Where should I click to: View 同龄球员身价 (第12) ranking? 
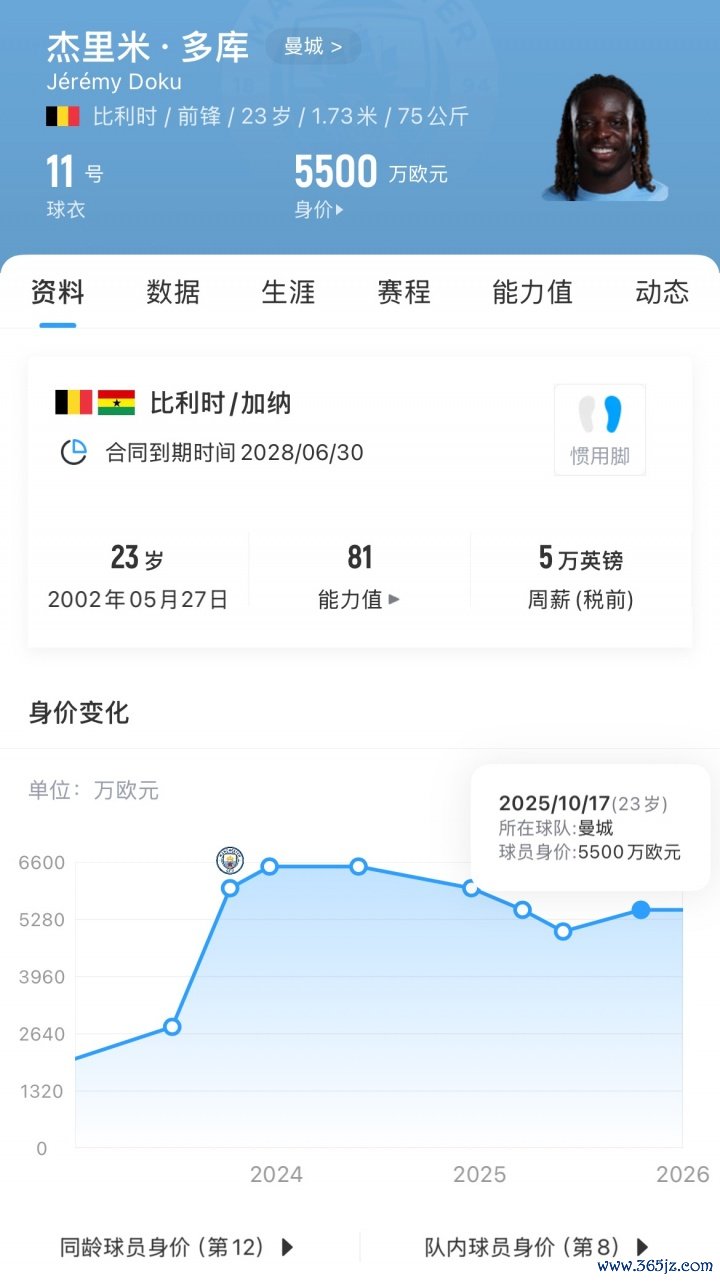coord(177,1247)
